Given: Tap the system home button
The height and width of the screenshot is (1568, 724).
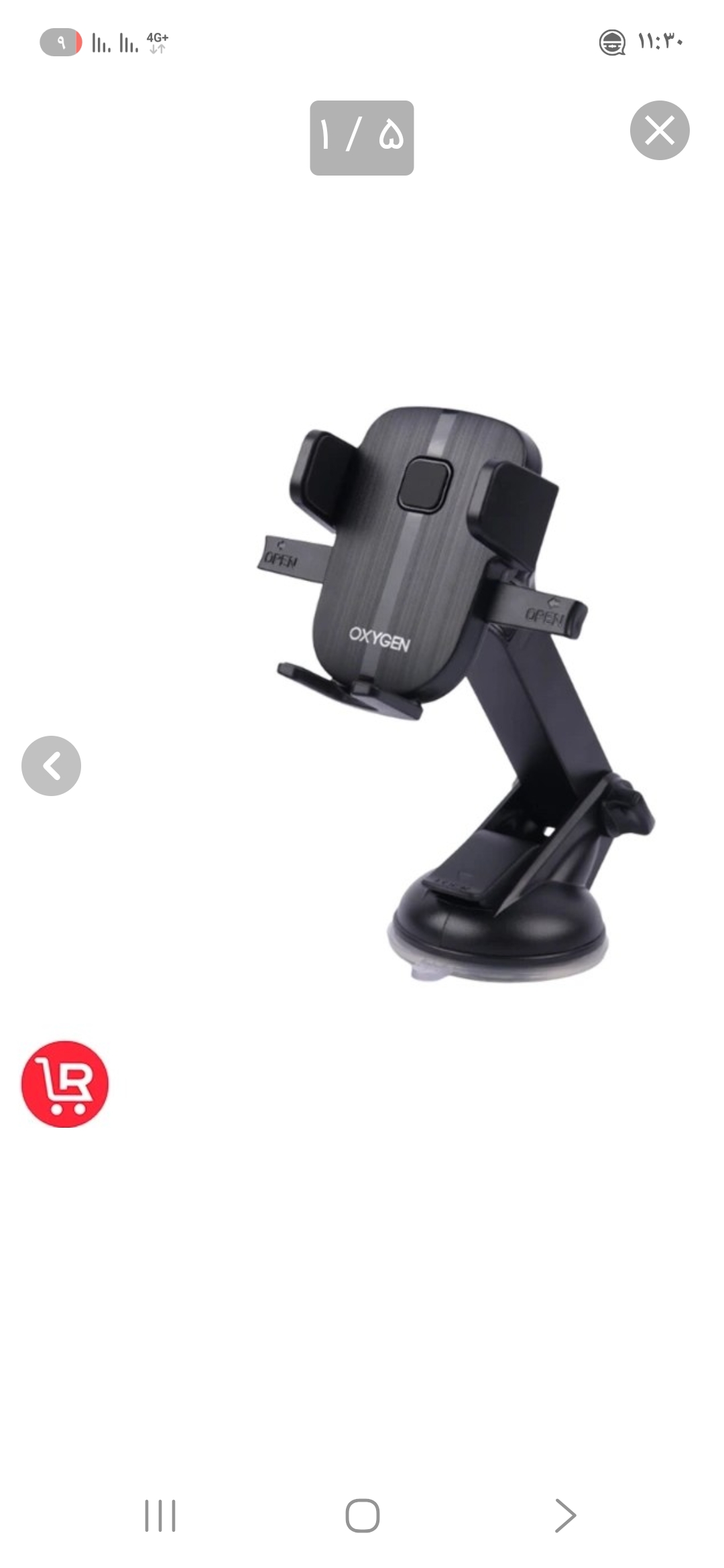Looking at the screenshot, I should coord(362,1515).
